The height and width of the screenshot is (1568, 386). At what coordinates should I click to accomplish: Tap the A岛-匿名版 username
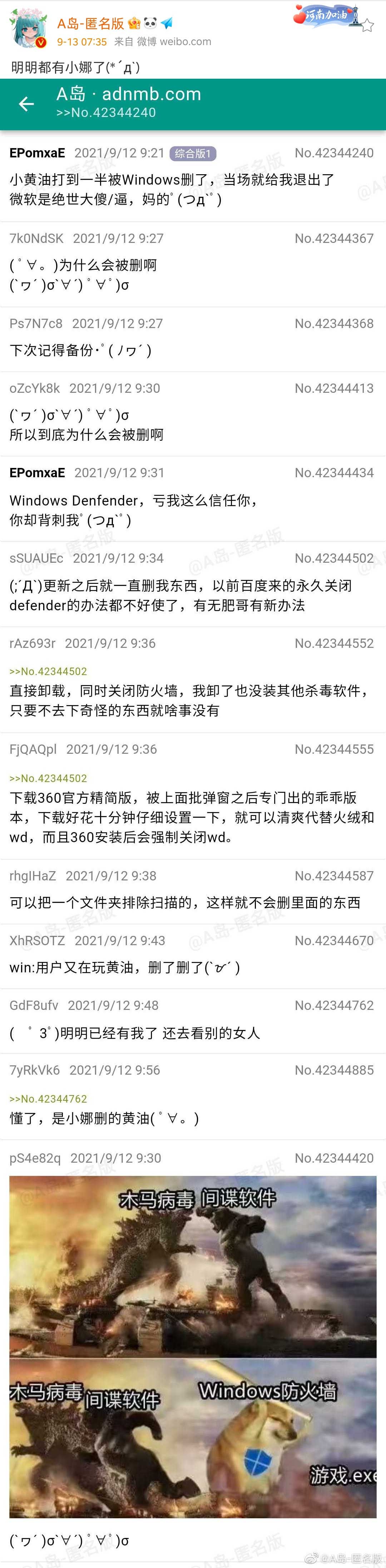[90, 23]
